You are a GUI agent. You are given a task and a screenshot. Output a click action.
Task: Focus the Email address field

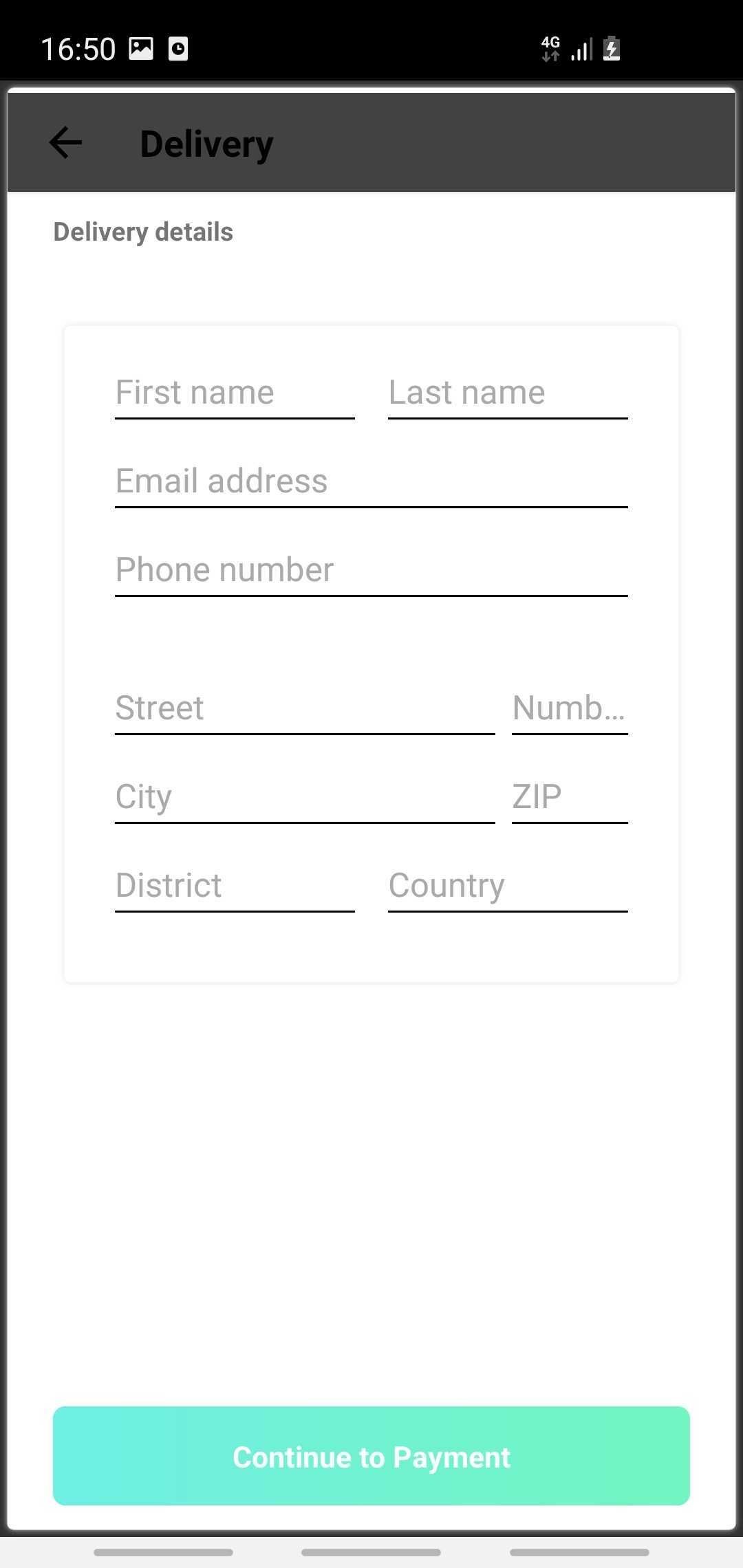371,481
